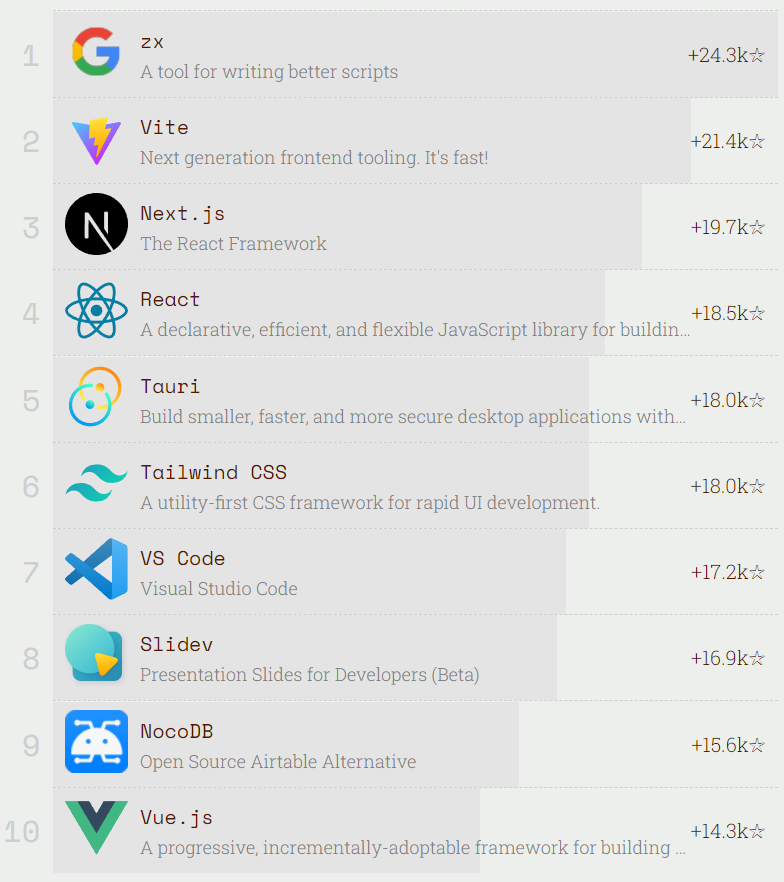Select the Vite row
784x882 pixels.
[164, 128]
